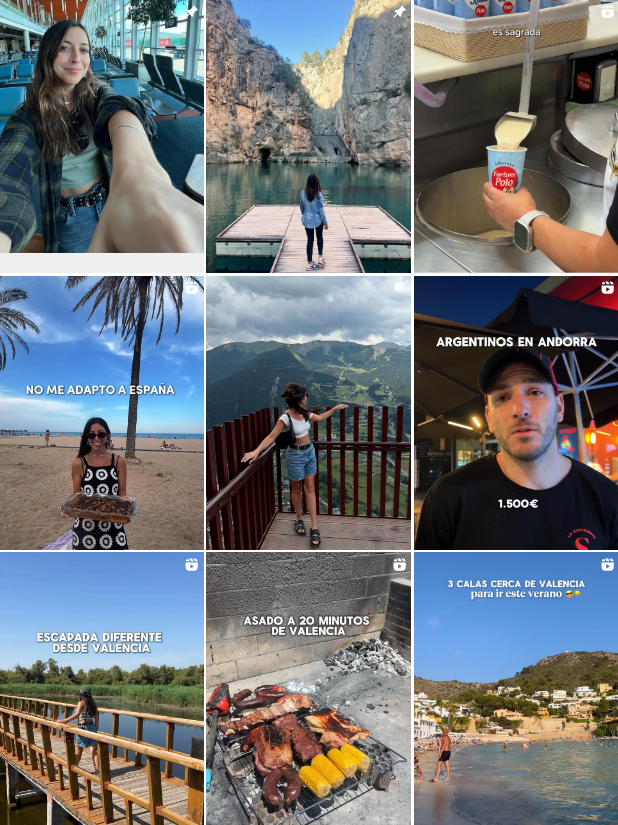
Task: Open the mountain viewpoint balcony post
Action: click(308, 412)
